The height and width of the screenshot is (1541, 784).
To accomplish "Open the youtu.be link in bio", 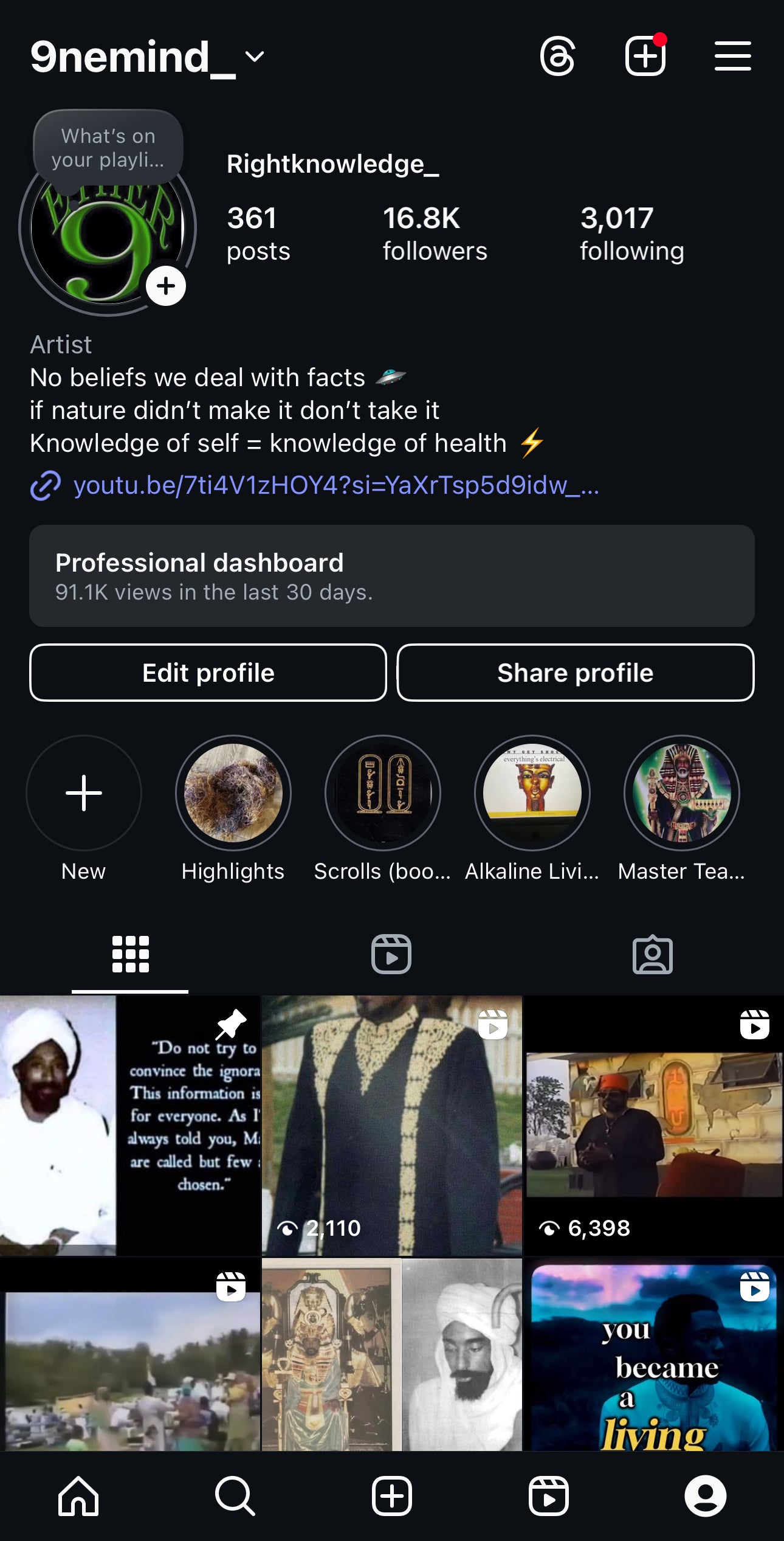I will point(335,485).
